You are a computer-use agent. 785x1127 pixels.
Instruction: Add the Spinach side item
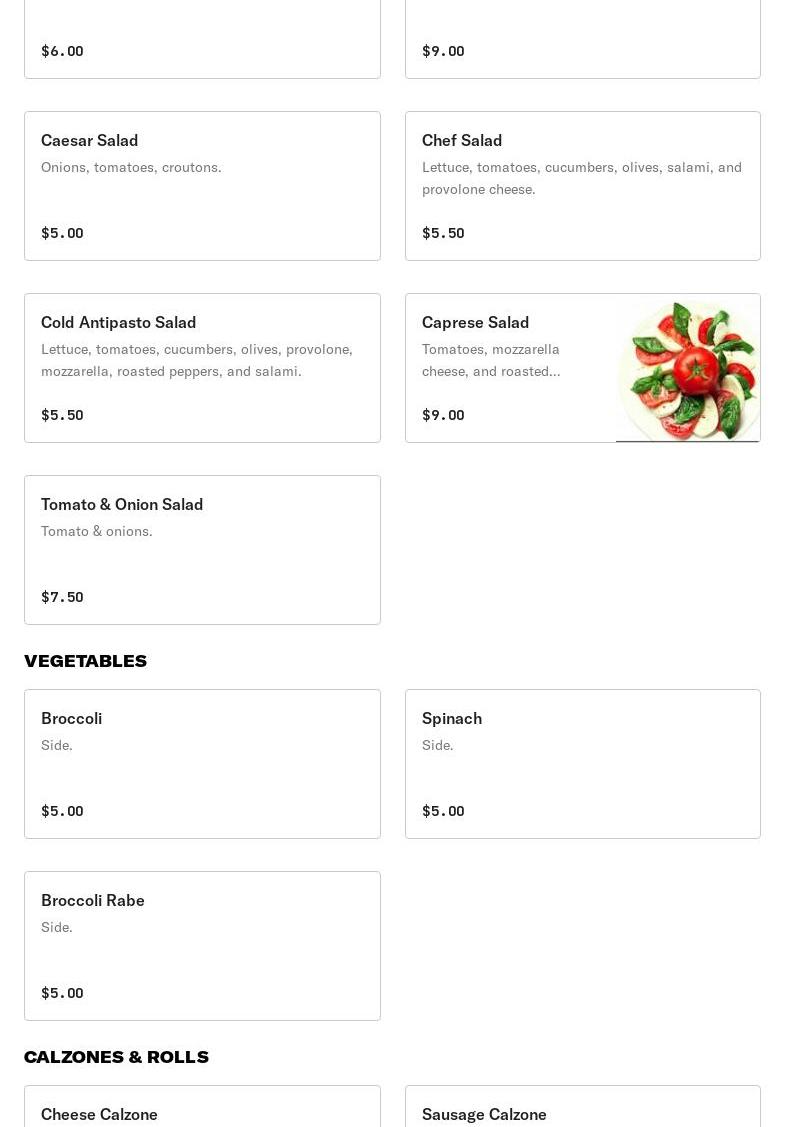[x=582, y=764]
